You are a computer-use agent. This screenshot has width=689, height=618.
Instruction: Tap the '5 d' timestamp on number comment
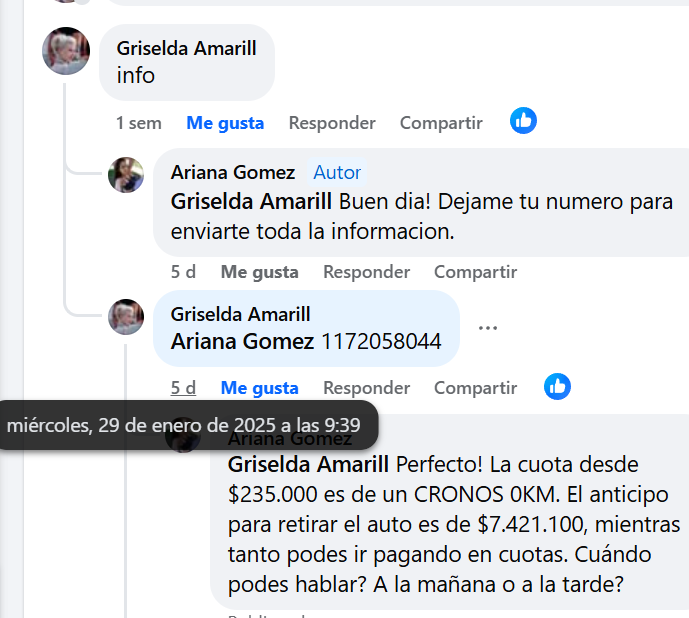point(183,387)
